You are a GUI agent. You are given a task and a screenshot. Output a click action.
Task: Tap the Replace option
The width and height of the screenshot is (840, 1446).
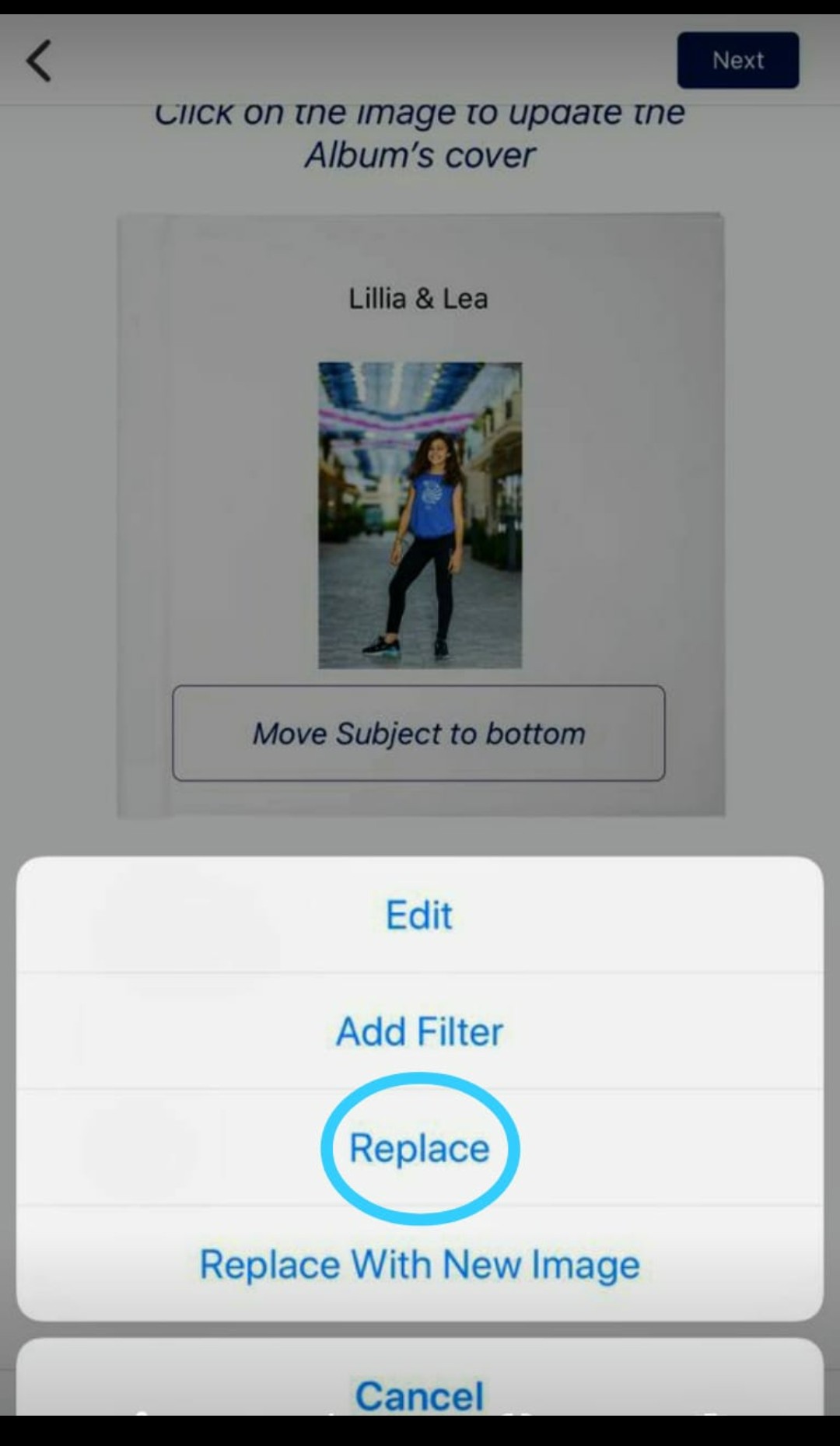(x=420, y=1148)
